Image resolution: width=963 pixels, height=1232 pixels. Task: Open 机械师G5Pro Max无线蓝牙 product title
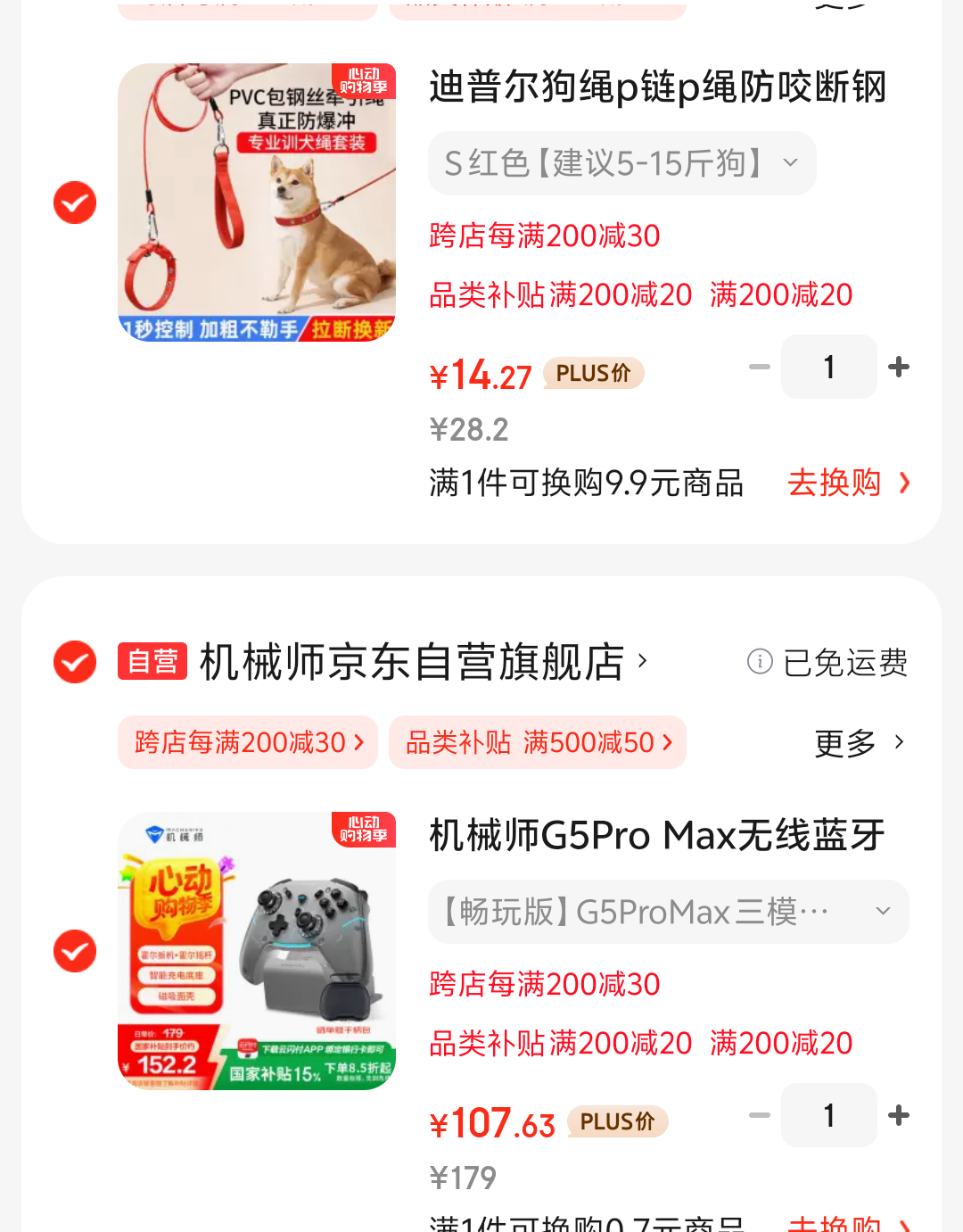click(657, 836)
